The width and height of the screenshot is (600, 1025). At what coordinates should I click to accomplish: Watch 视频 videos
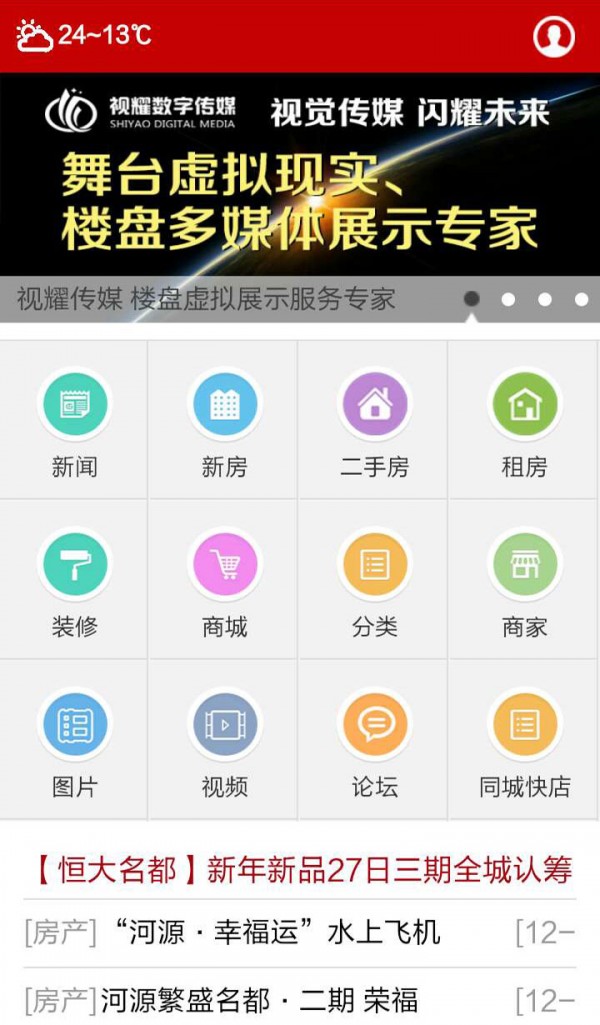[x=224, y=740]
